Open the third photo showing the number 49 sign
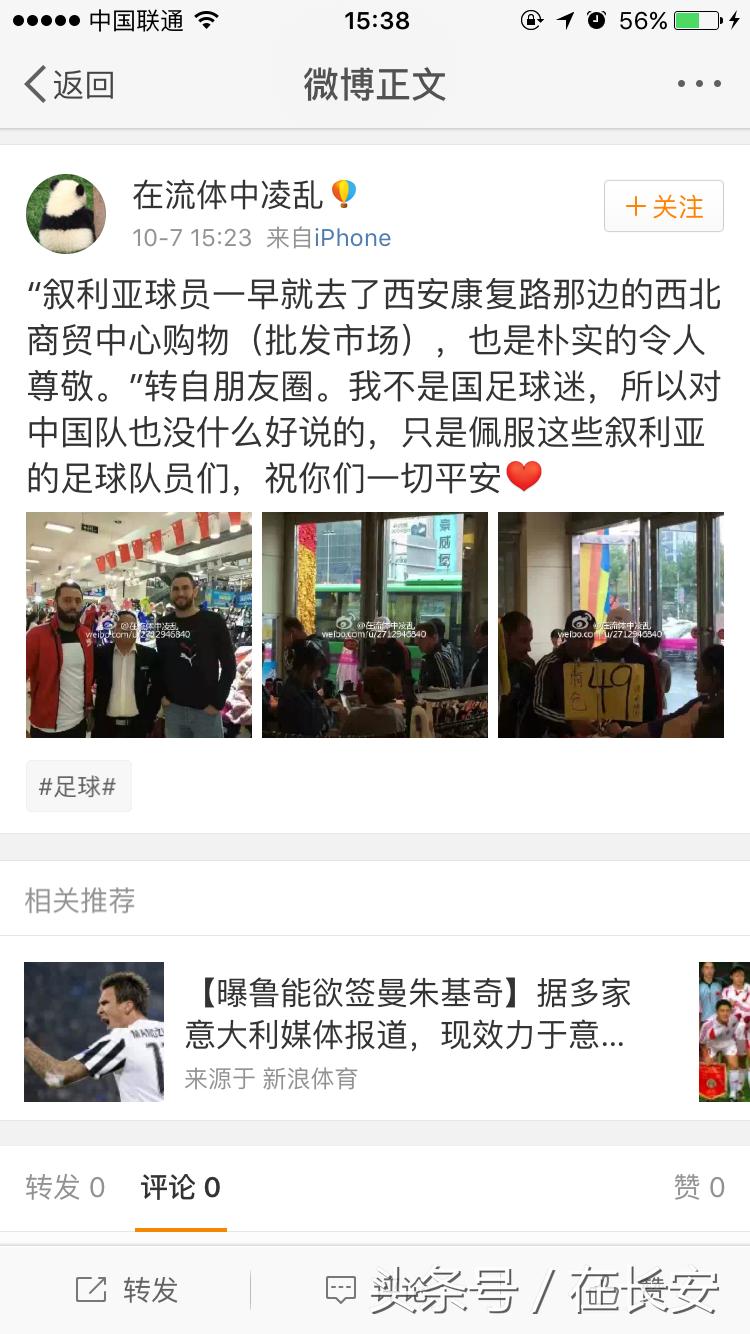Image resolution: width=750 pixels, height=1334 pixels. tap(610, 624)
